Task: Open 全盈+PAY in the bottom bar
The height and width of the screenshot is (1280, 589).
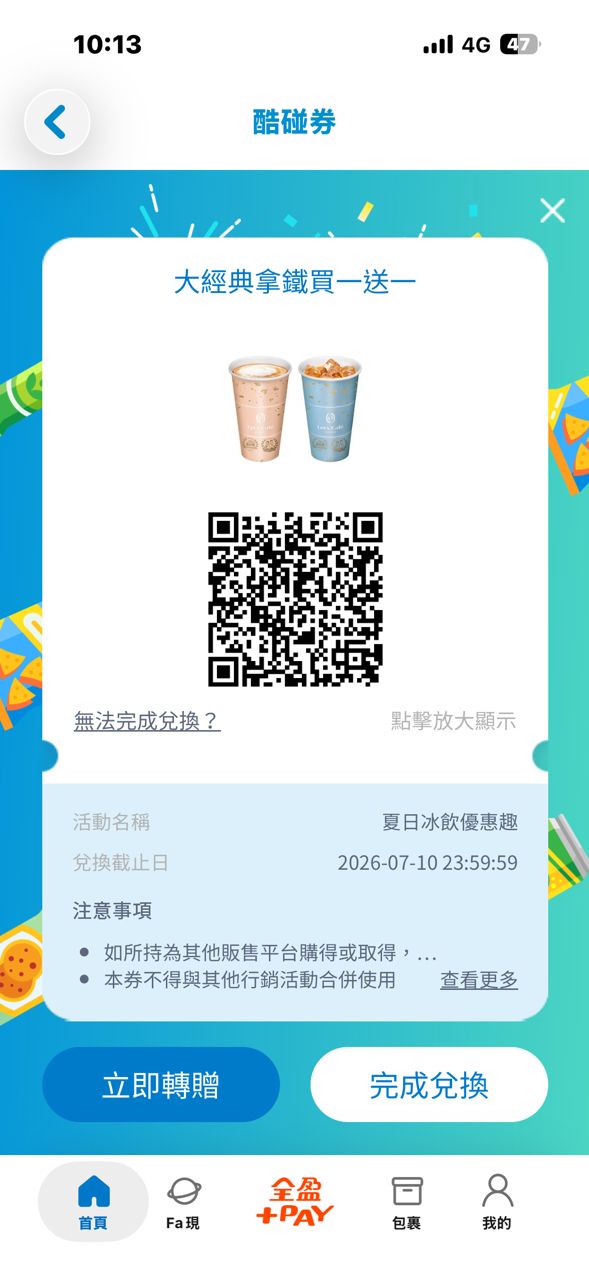Action: (x=295, y=1202)
